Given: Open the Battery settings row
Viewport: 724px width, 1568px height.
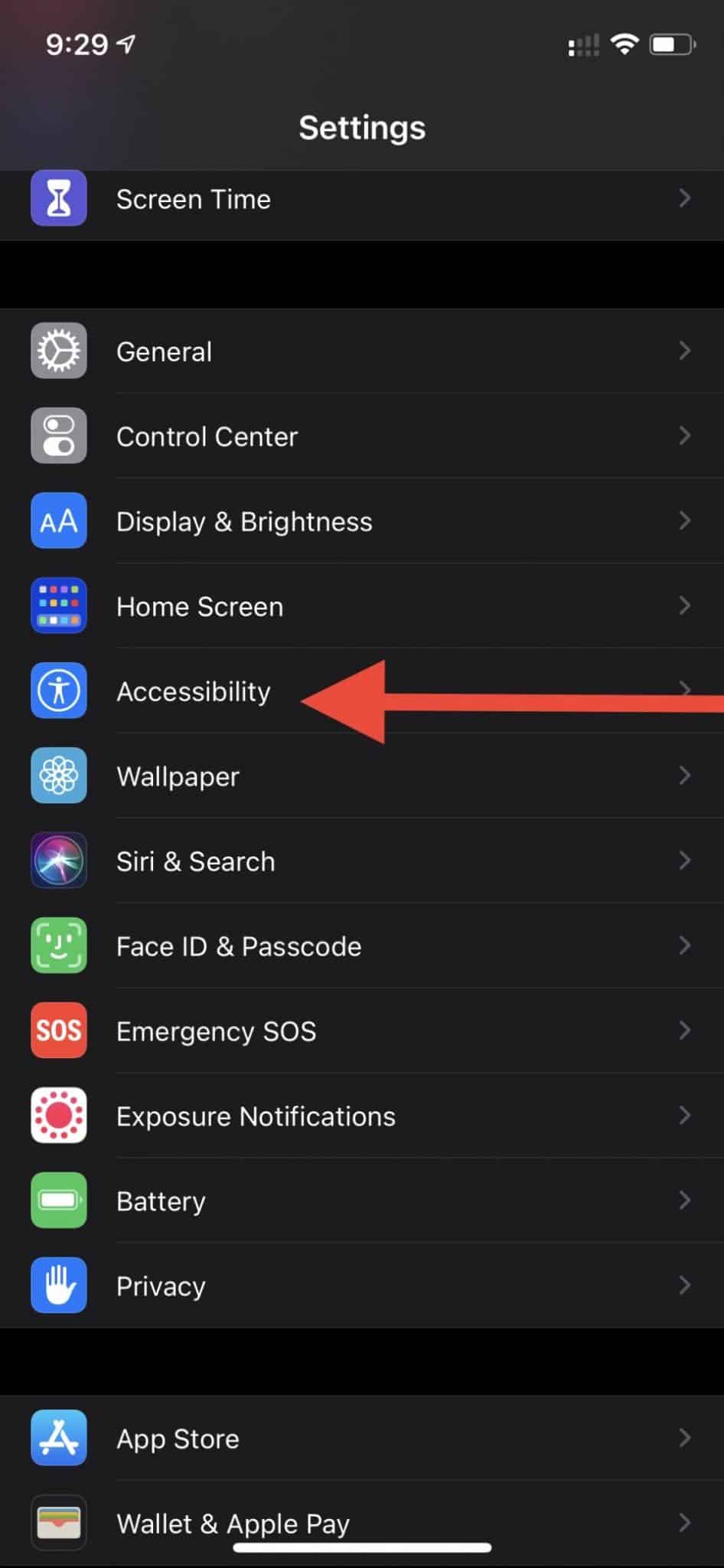Looking at the screenshot, I should click(161, 1201).
